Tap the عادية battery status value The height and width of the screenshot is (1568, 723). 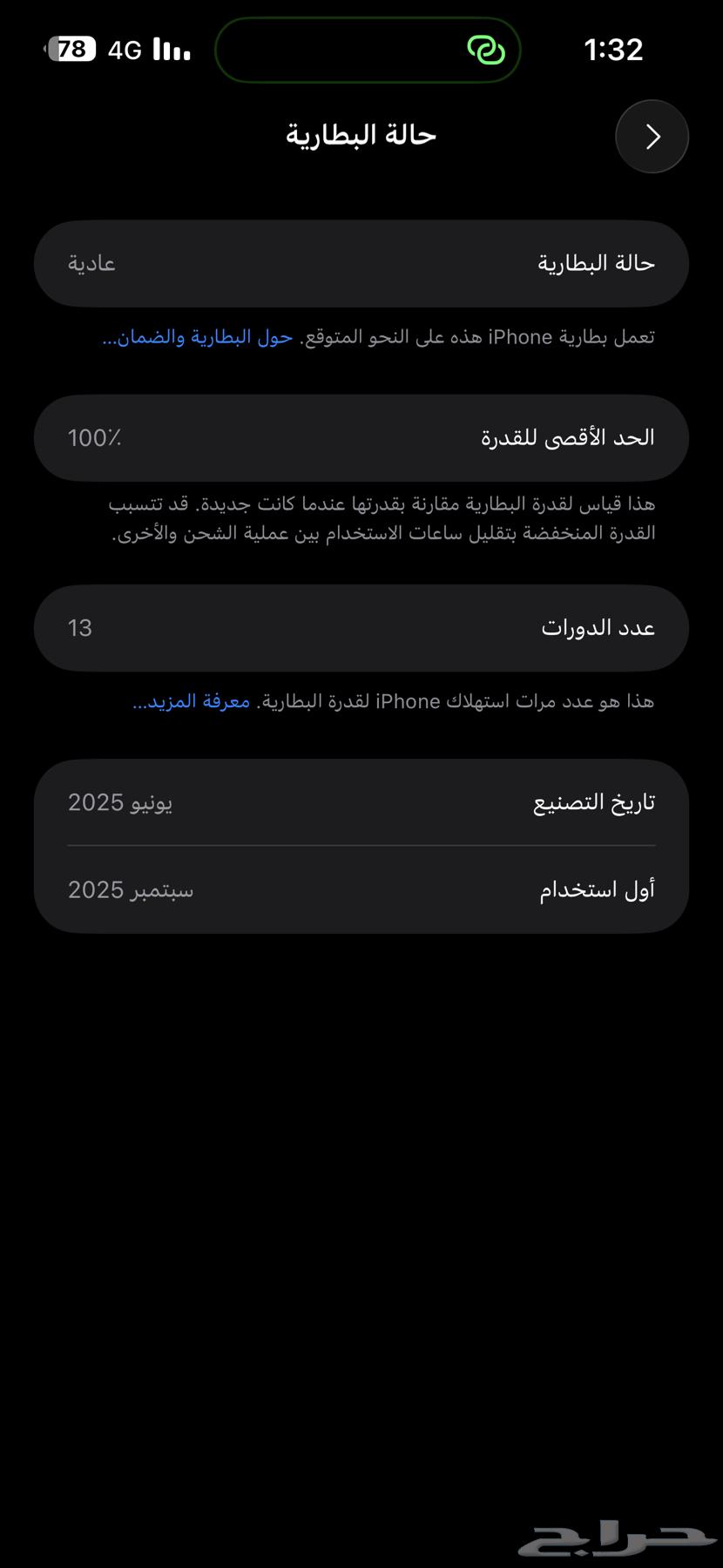tap(91, 262)
